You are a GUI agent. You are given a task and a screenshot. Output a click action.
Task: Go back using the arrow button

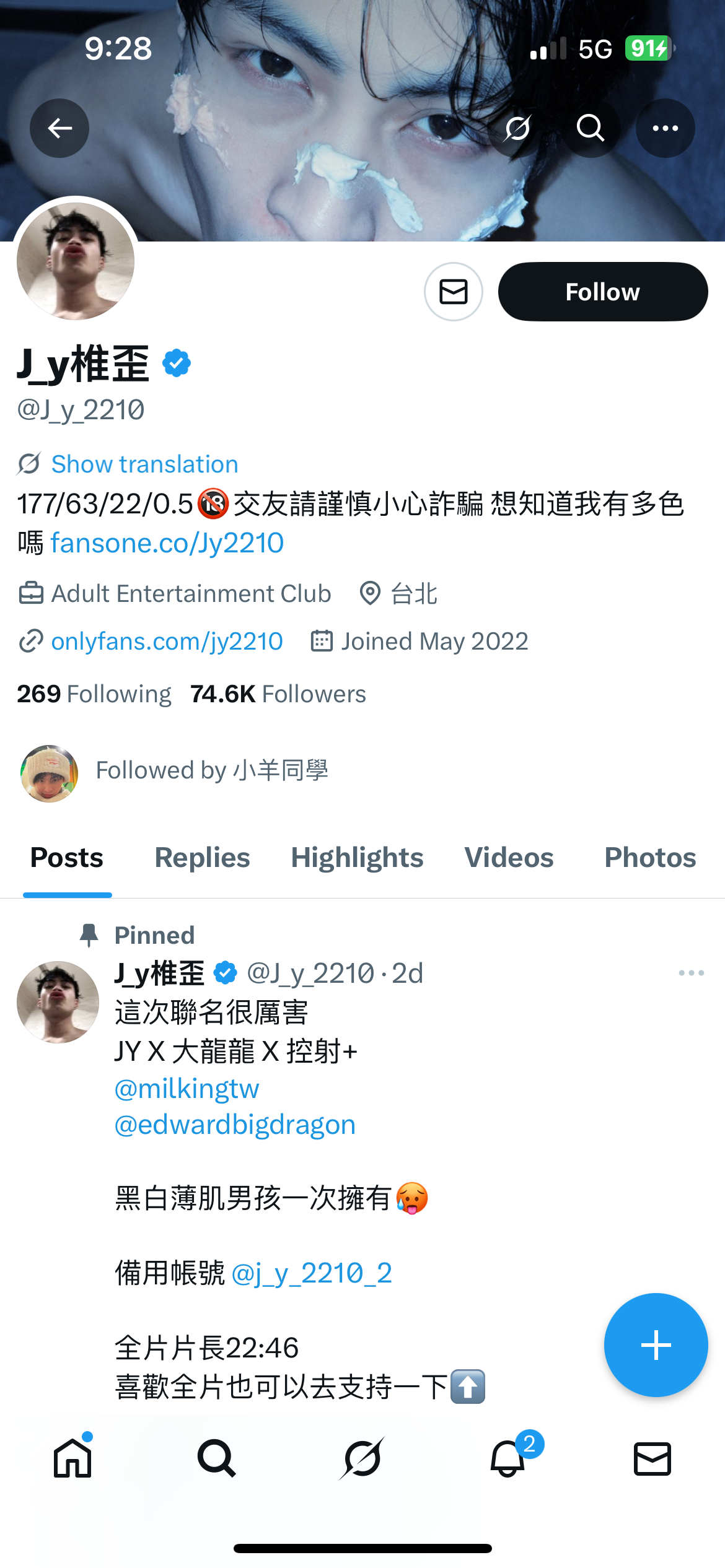point(59,128)
